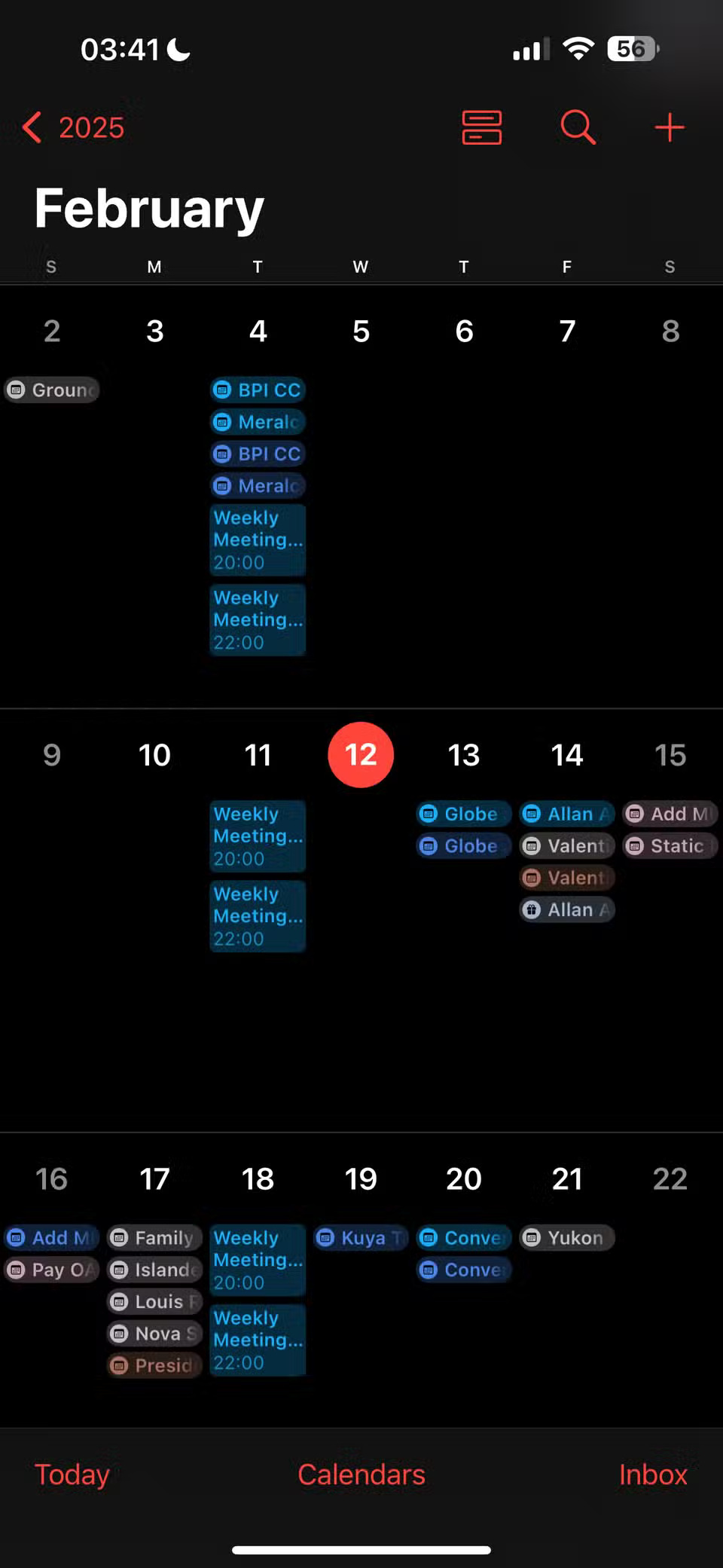Select February 14
723x1568 pixels.
point(566,754)
